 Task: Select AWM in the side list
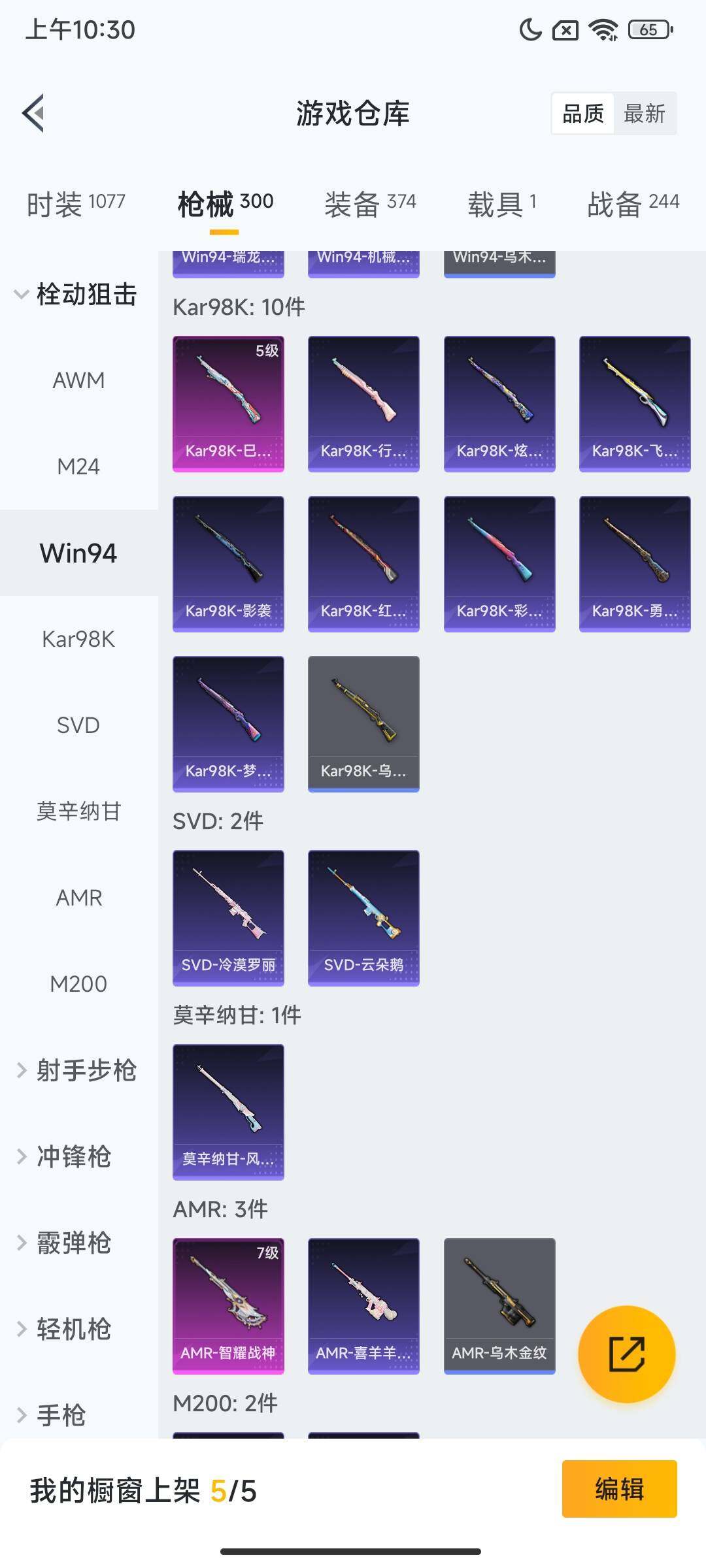(x=78, y=380)
